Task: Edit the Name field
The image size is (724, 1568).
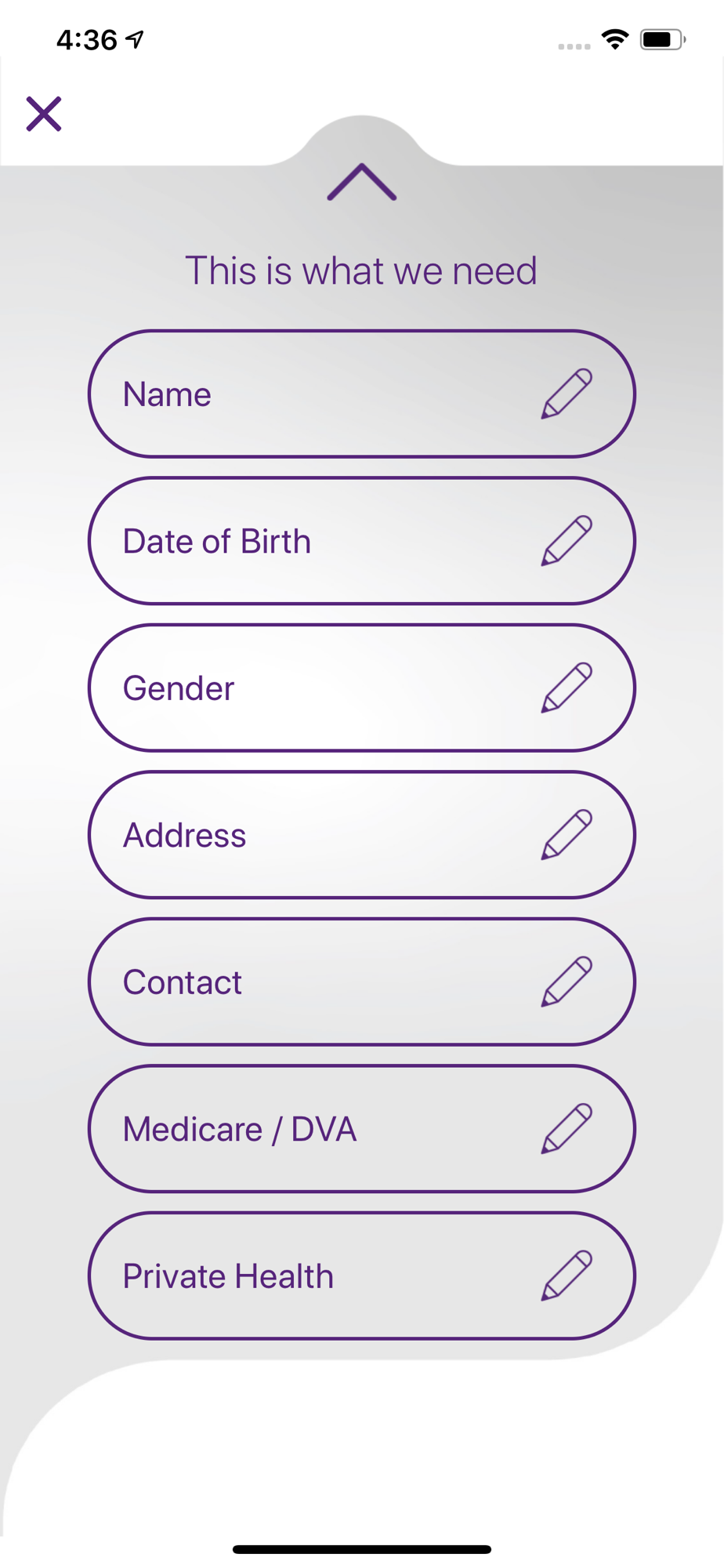Action: (x=361, y=394)
